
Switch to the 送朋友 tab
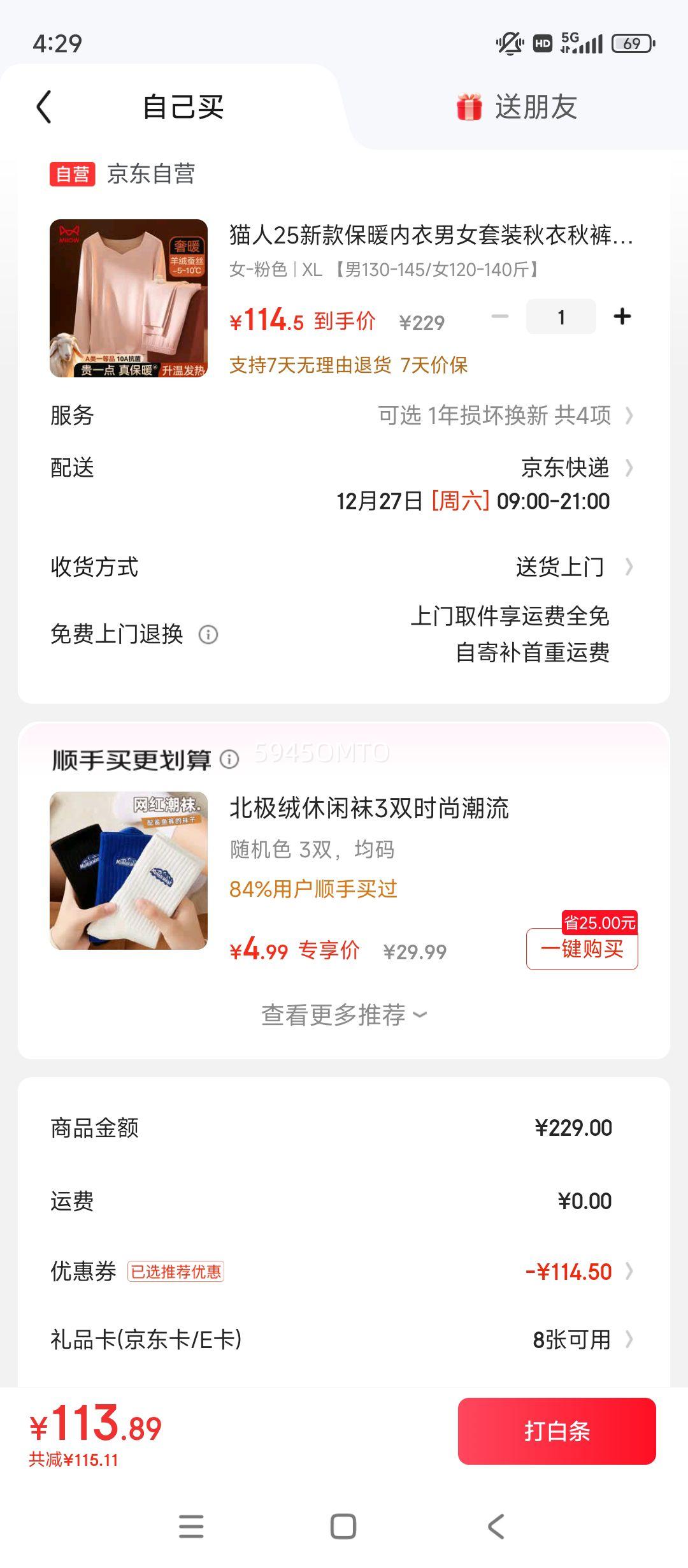click(x=536, y=107)
